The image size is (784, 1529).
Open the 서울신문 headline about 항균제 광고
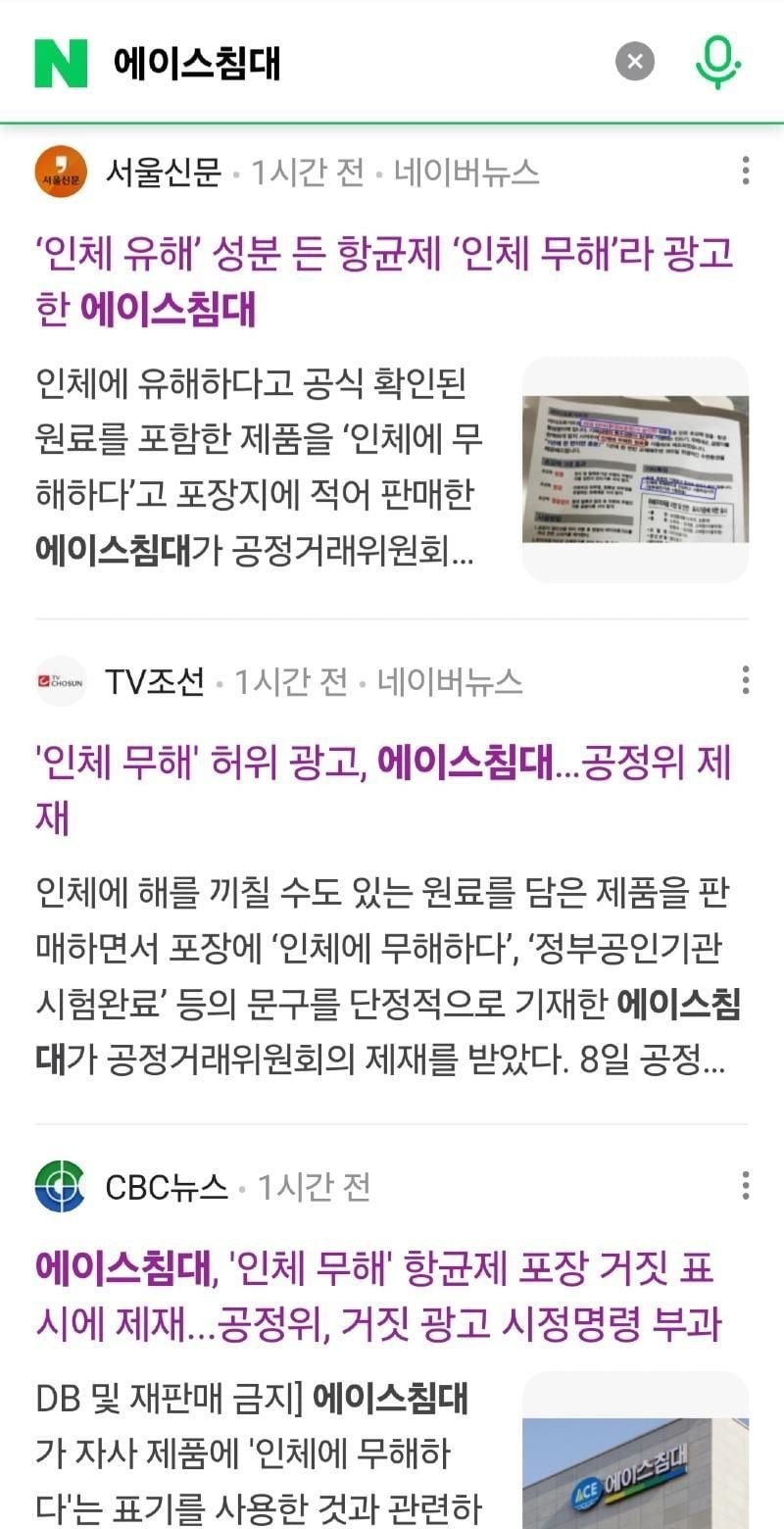(384, 282)
